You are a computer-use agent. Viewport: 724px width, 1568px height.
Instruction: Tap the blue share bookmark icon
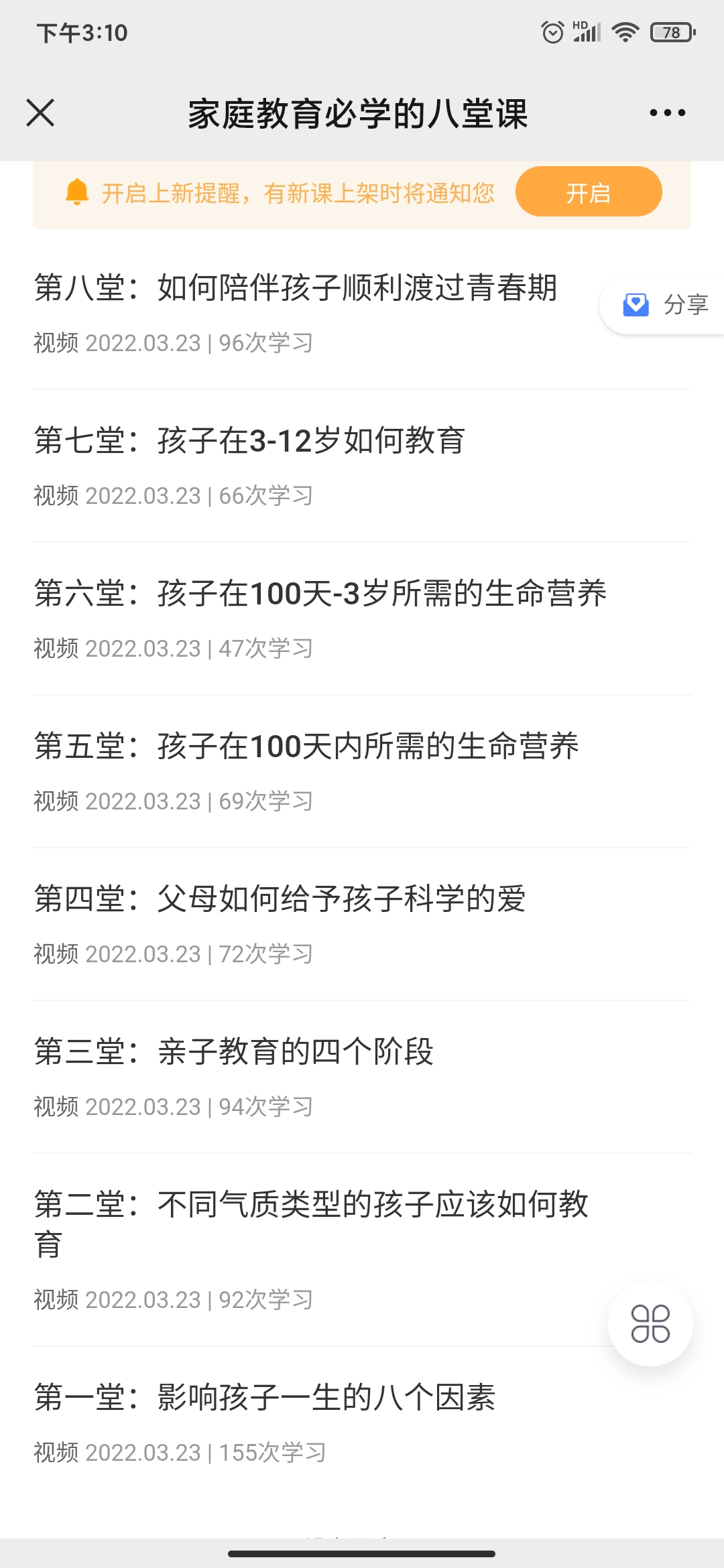pos(635,306)
